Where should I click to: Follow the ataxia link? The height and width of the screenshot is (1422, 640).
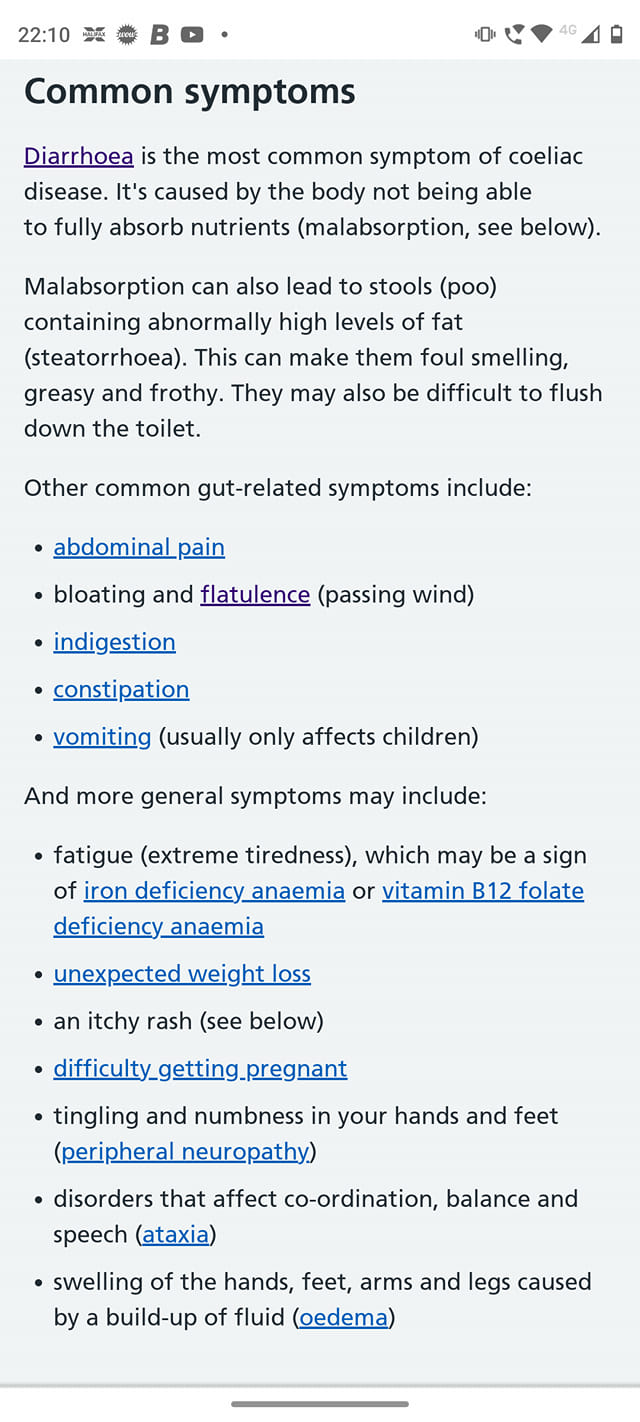[x=176, y=1234]
